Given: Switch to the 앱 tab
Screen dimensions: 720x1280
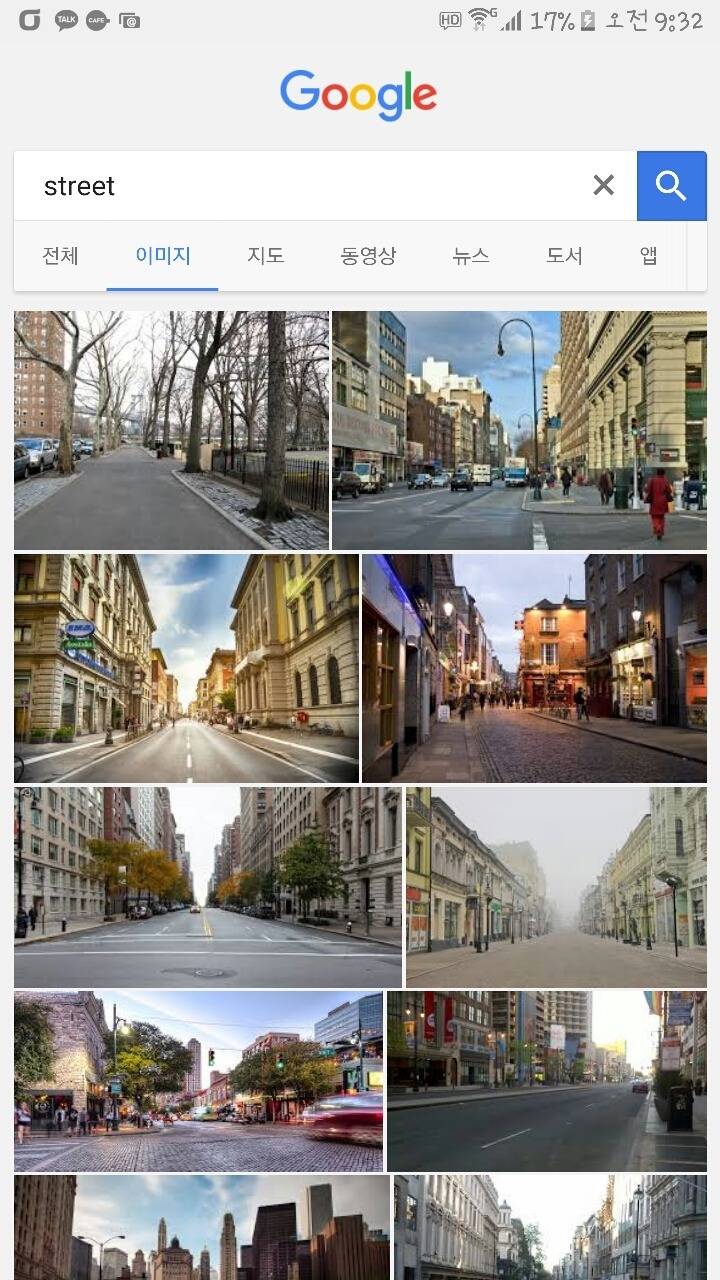Looking at the screenshot, I should pos(649,256).
